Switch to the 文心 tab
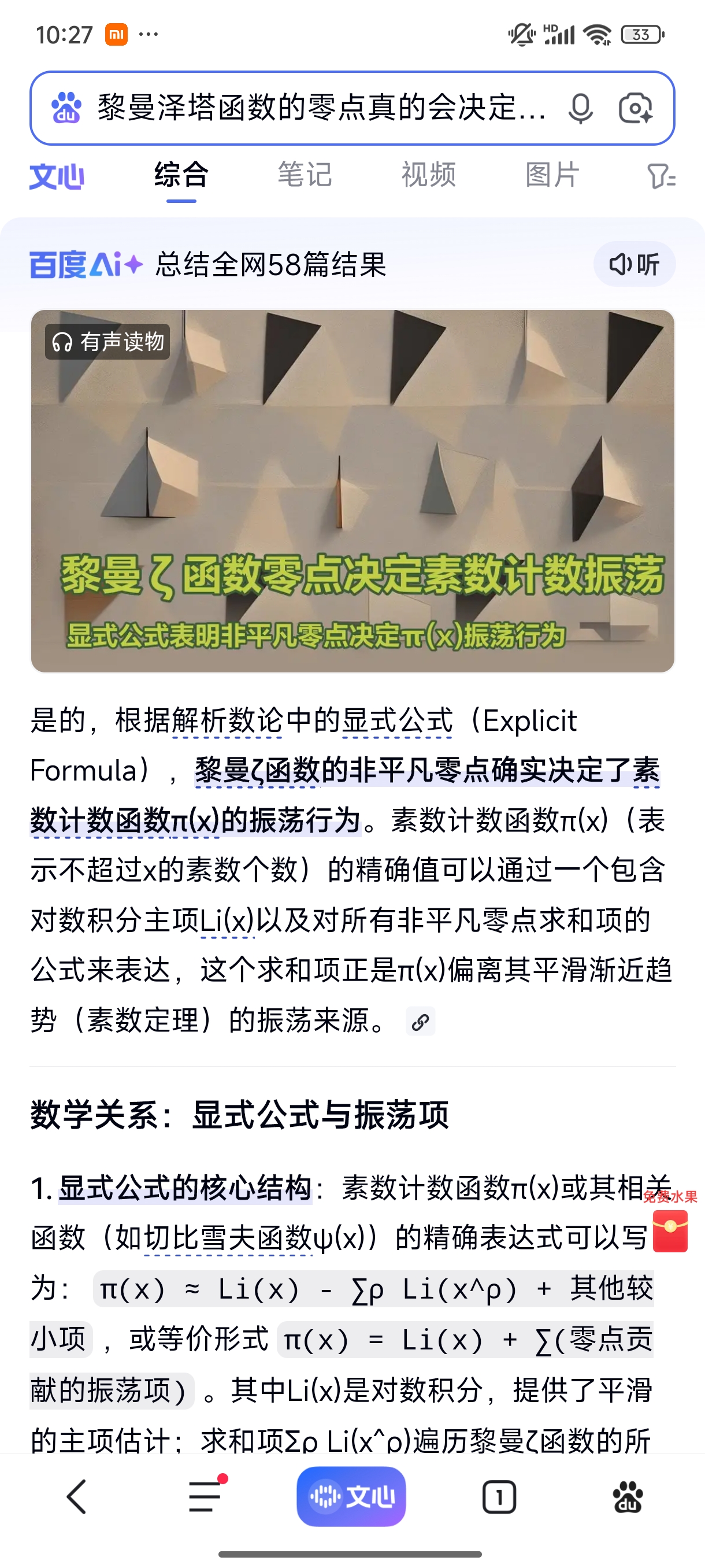705x1568 pixels. pos(57,176)
